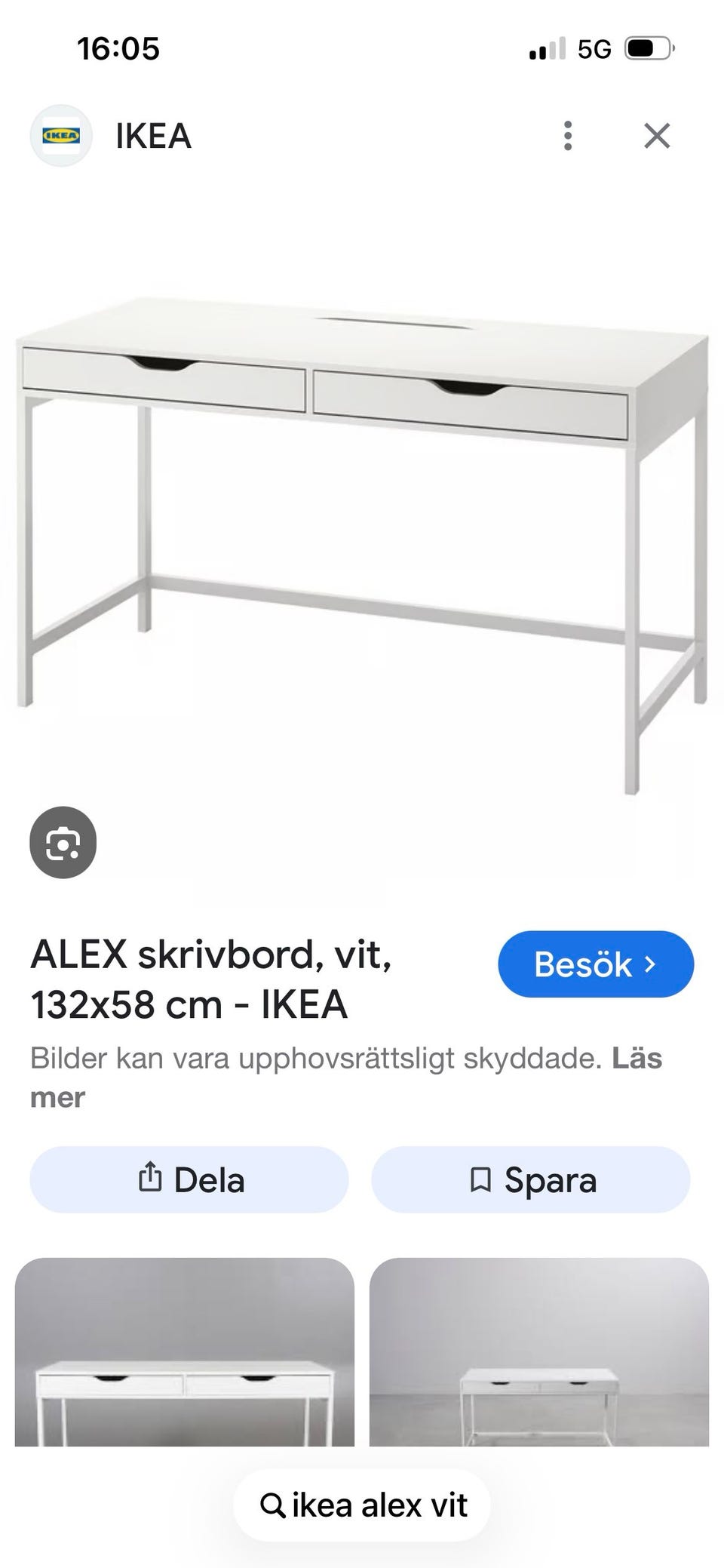Tap the IKEA site favicon

(62, 136)
